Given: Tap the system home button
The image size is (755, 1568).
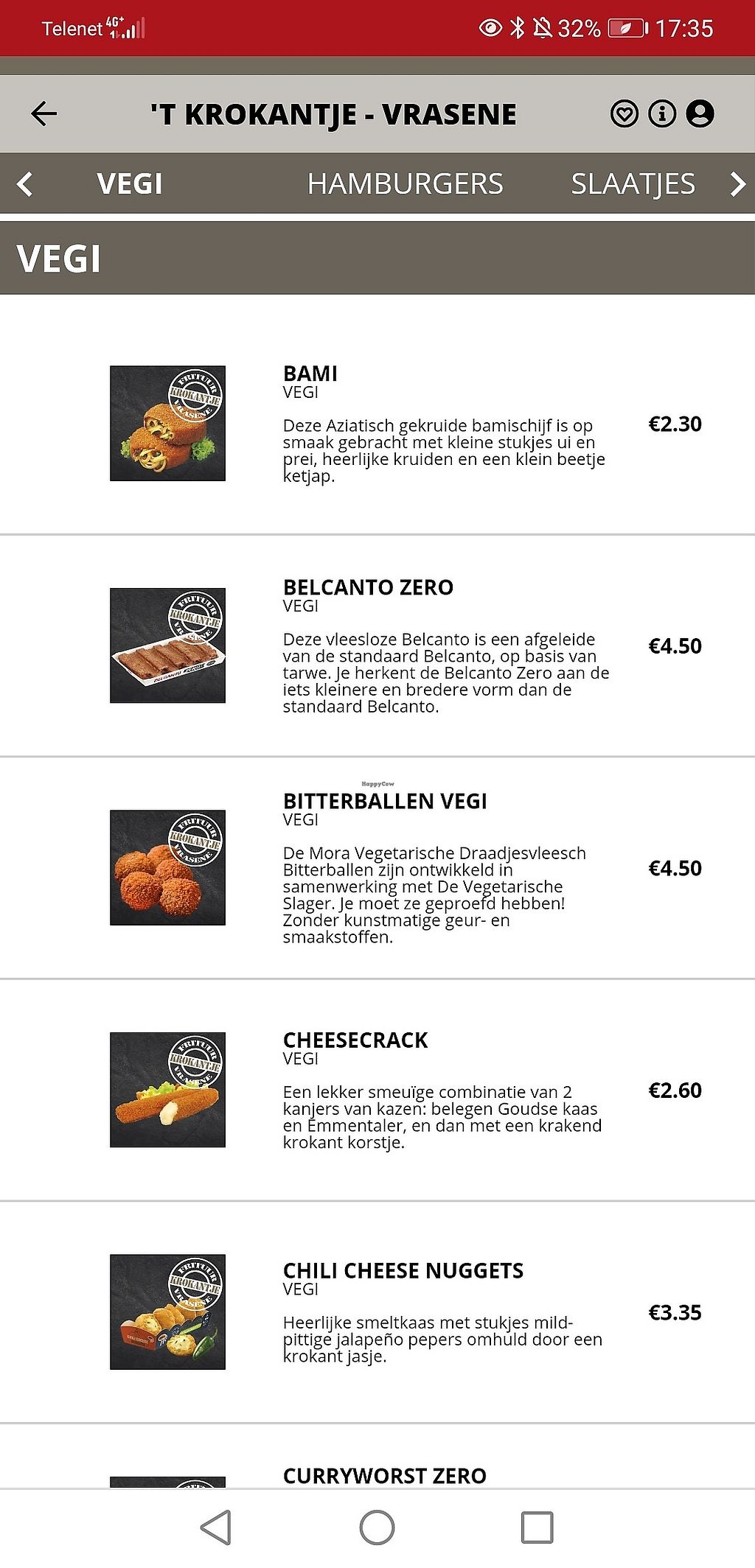Looking at the screenshot, I should 377,1527.
